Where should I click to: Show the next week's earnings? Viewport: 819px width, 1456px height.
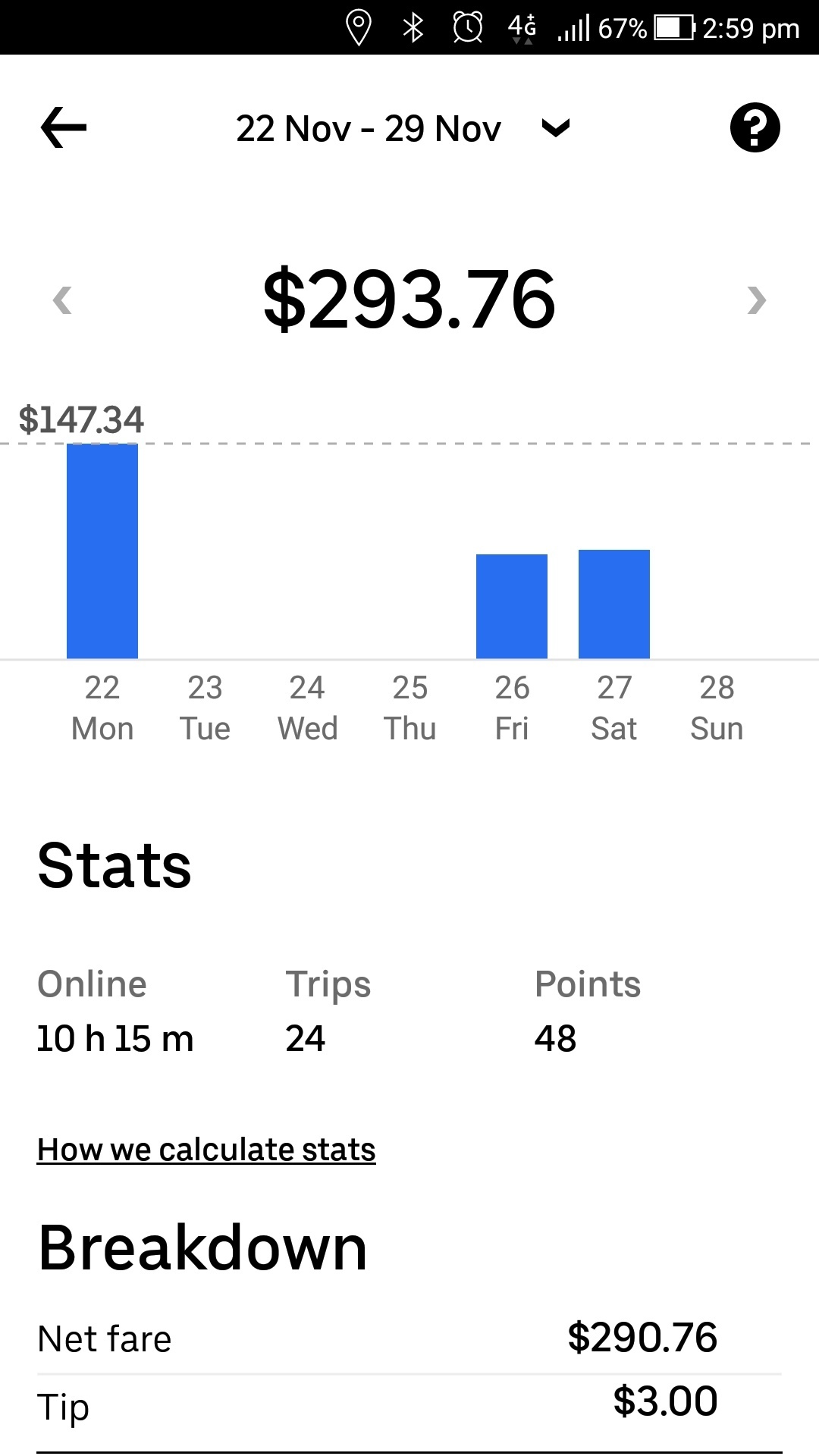(x=756, y=300)
